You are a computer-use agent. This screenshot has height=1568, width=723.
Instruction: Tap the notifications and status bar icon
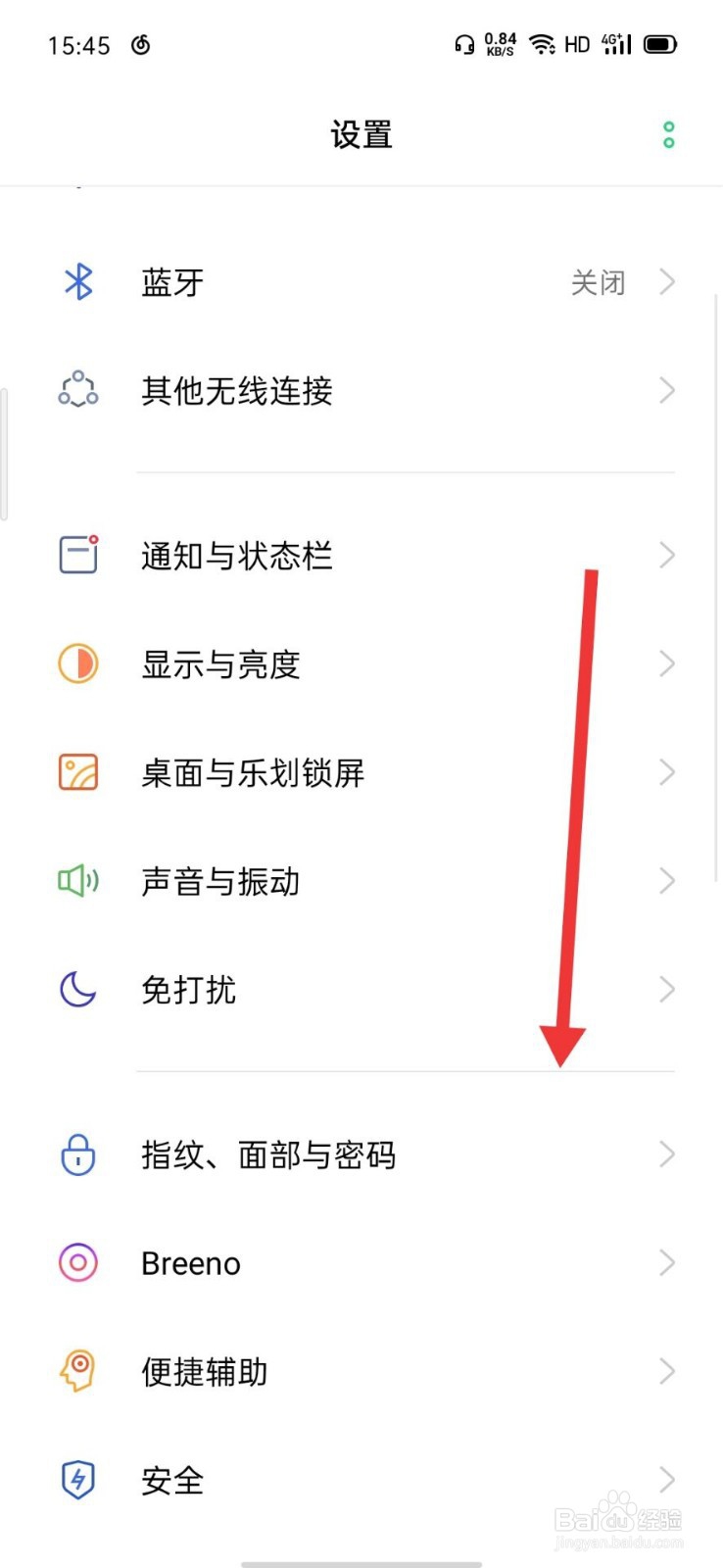click(x=78, y=555)
